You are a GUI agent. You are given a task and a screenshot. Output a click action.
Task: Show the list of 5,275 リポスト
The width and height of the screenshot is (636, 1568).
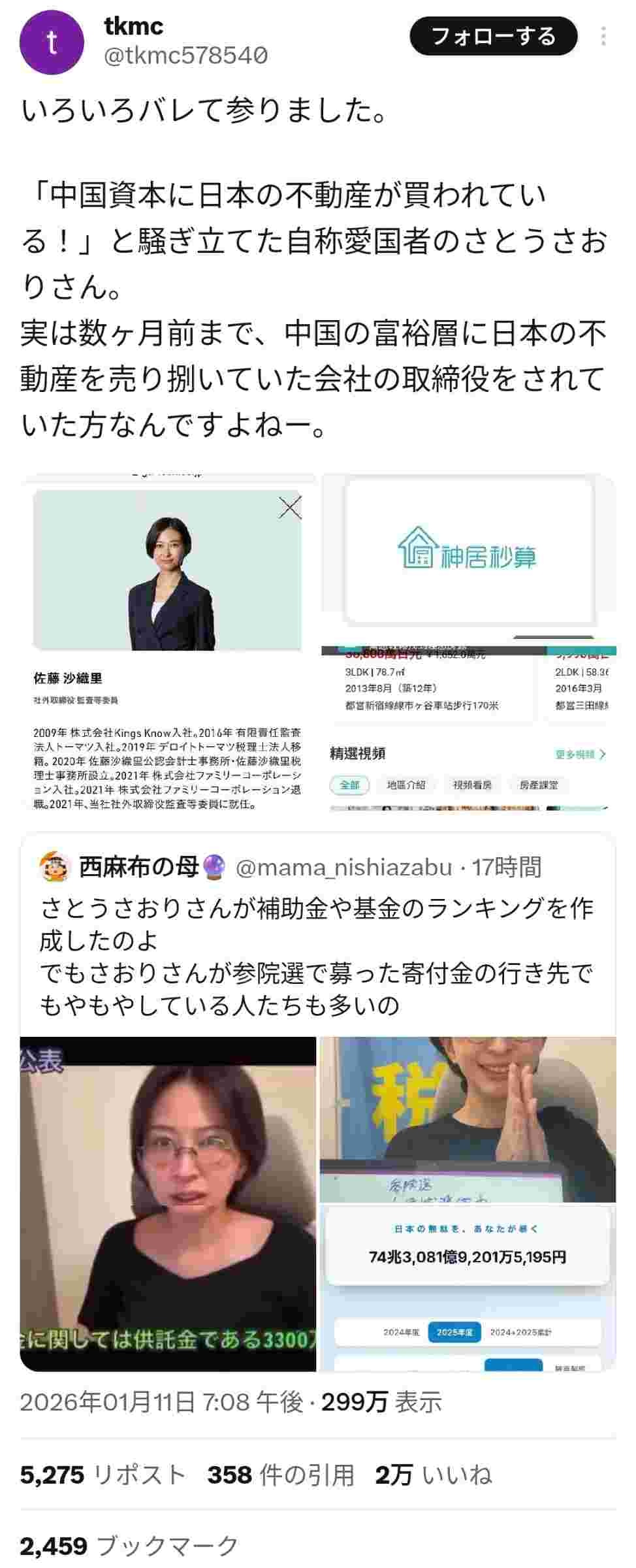point(103,1475)
